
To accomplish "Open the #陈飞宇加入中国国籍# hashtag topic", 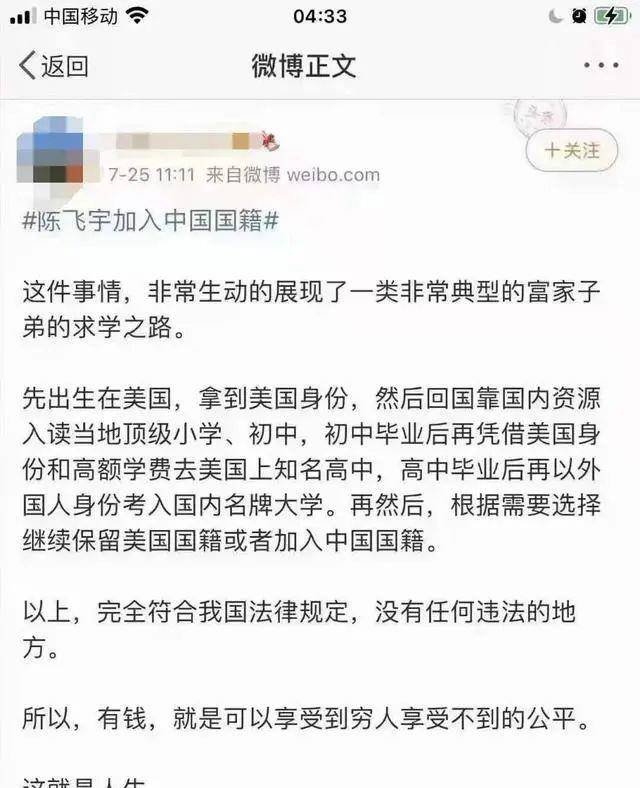I will [150, 221].
